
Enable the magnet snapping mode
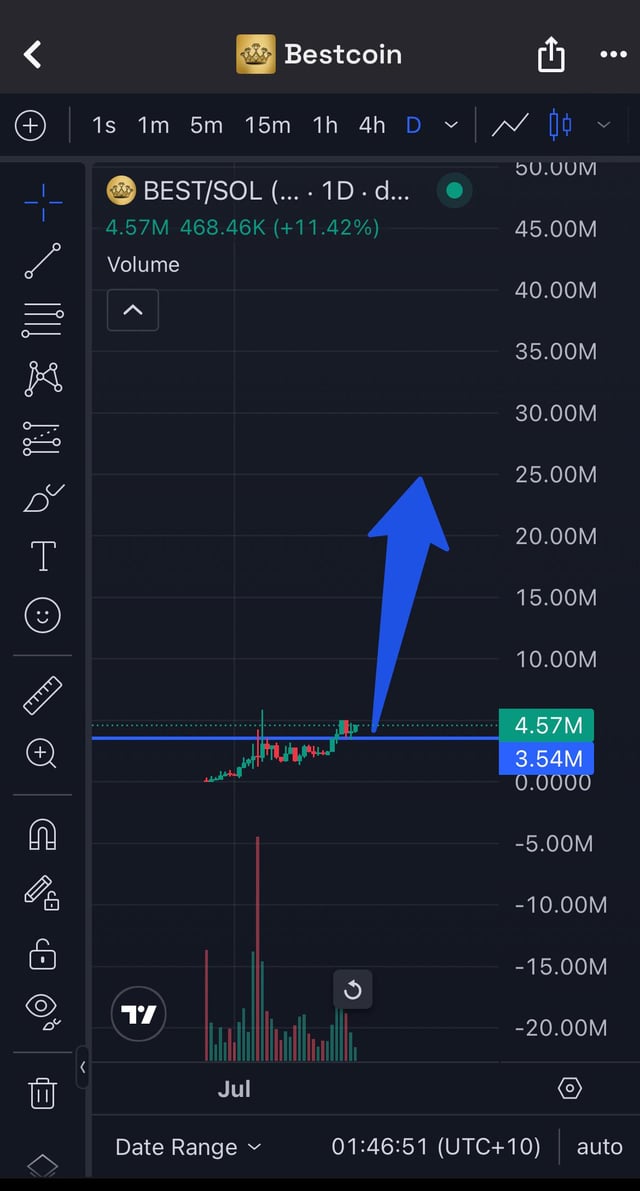[43, 833]
